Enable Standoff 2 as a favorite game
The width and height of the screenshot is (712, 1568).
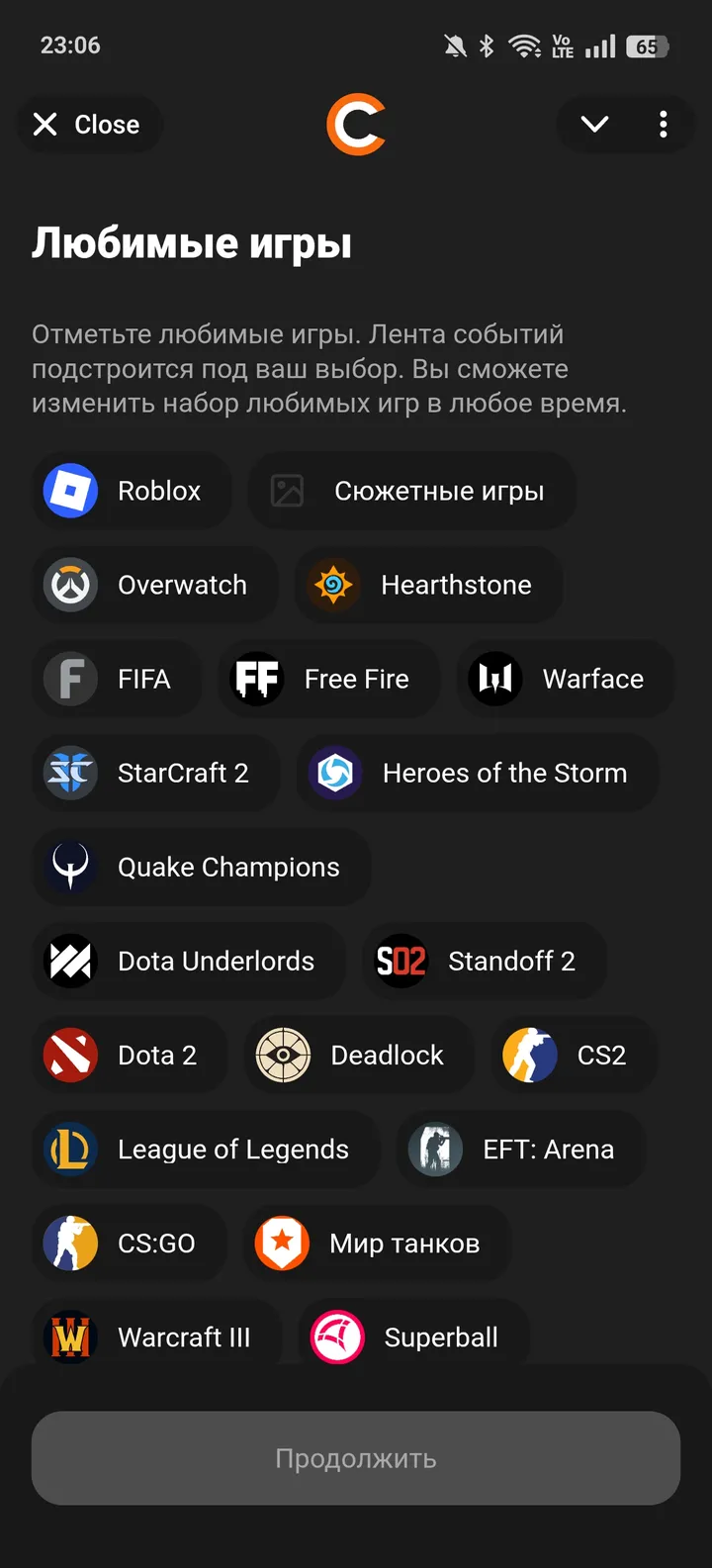484,961
